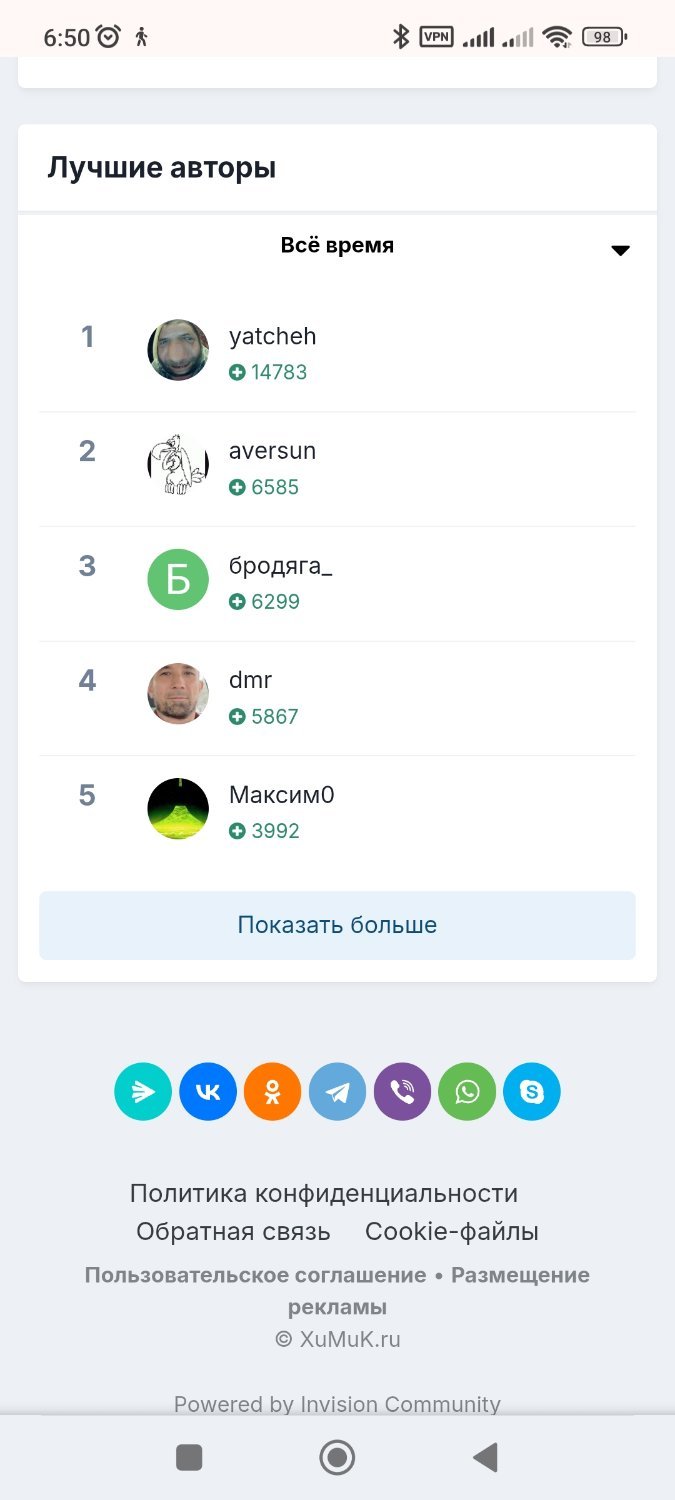Share via the Odnoklassniki icon

(272, 1091)
